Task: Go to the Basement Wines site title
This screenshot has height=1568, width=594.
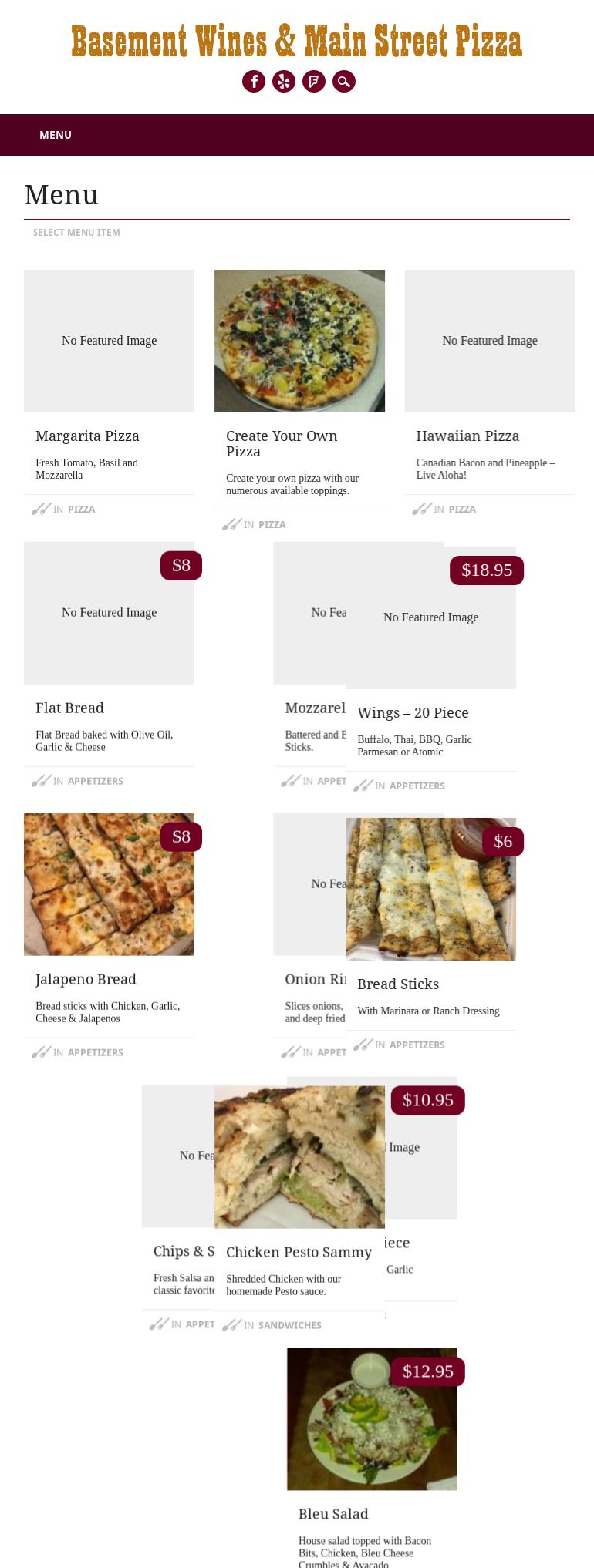Action: click(297, 42)
